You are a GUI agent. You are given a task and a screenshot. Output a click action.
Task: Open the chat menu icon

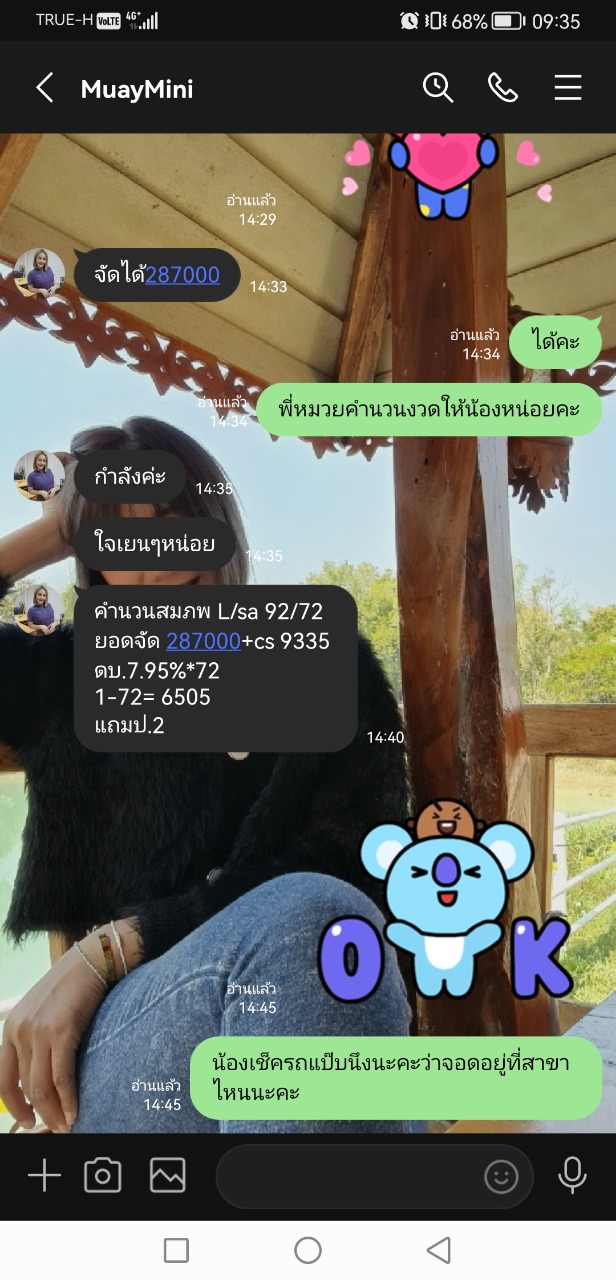(x=568, y=88)
